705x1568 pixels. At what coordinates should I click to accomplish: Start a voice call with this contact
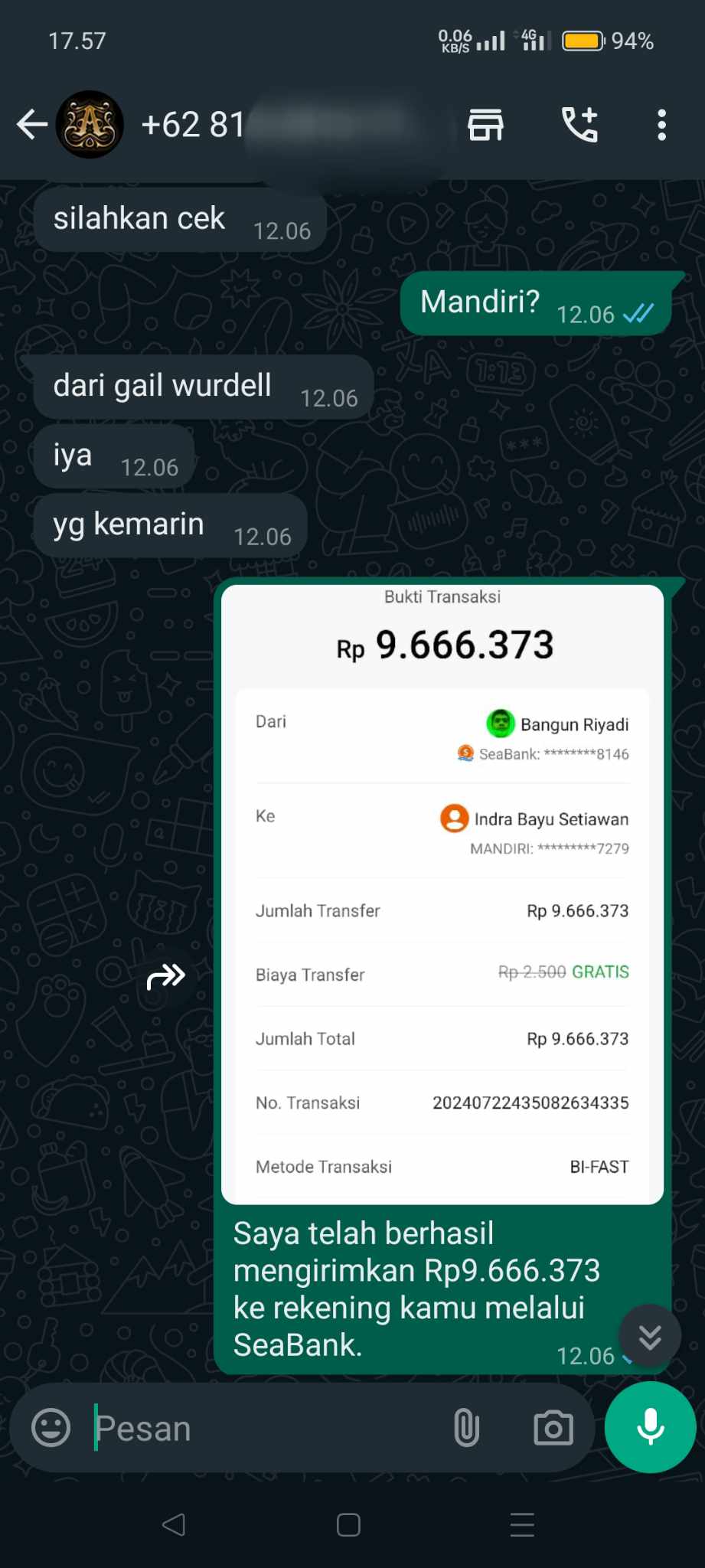pyautogui.click(x=579, y=125)
